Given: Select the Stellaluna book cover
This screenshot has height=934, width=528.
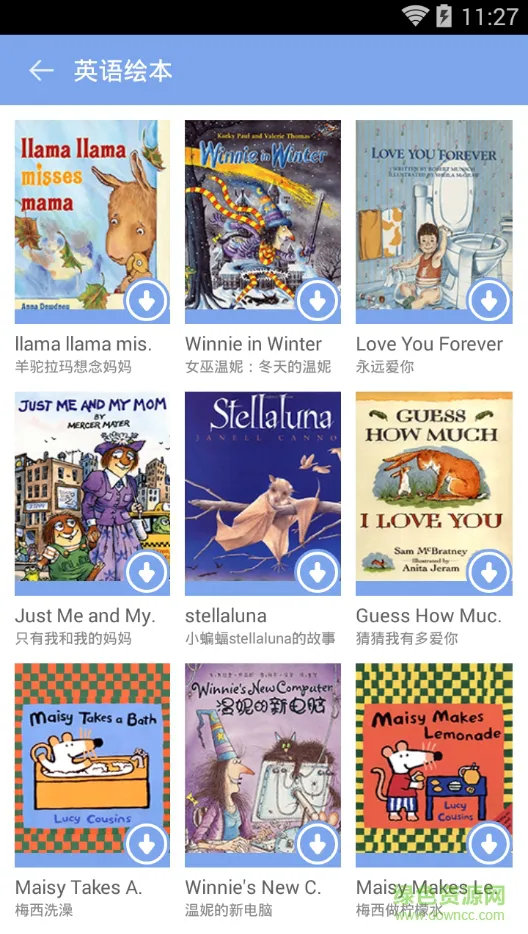Looking at the screenshot, I should [263, 493].
